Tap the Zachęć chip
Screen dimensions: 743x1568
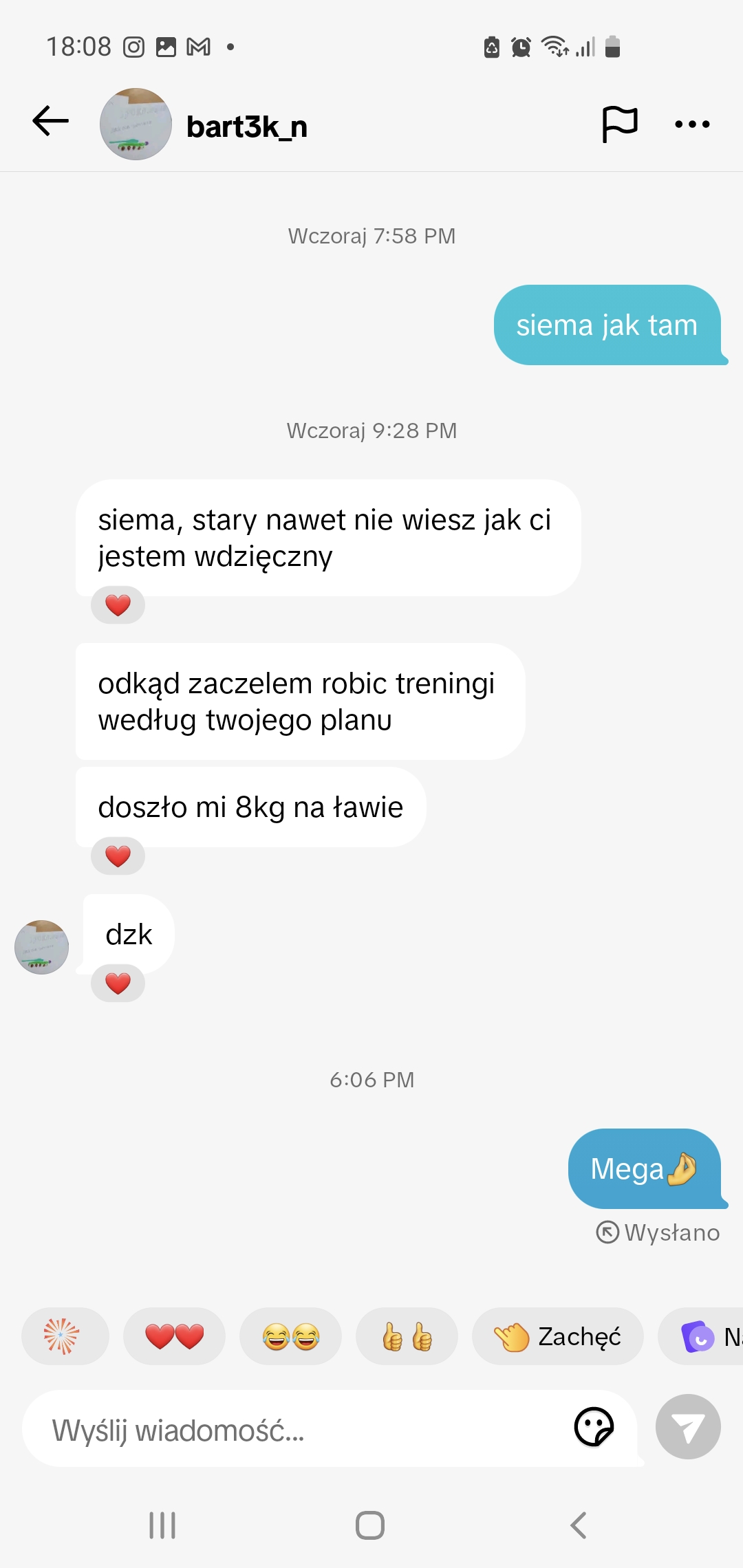[557, 1336]
